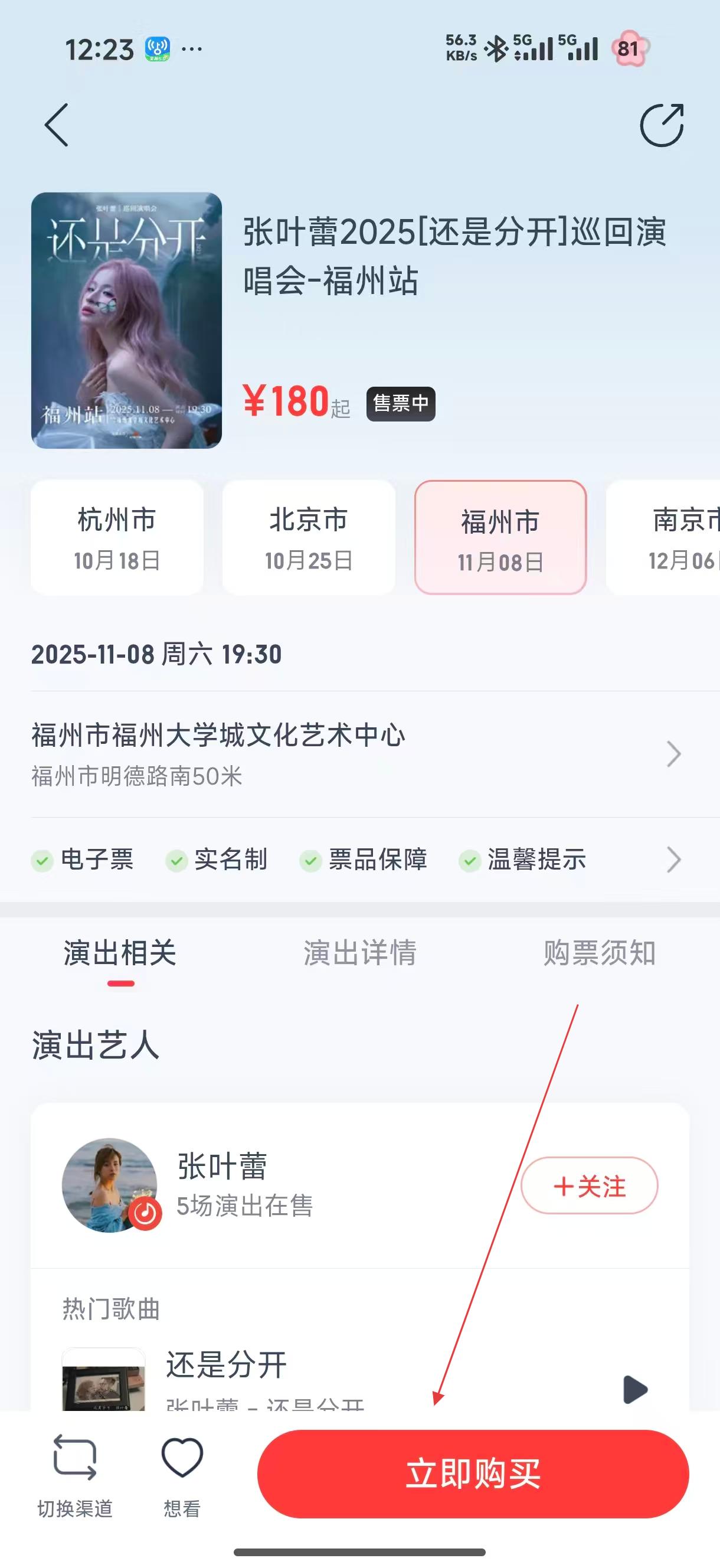Share this concert page
The height and width of the screenshot is (1568, 720).
[662, 125]
